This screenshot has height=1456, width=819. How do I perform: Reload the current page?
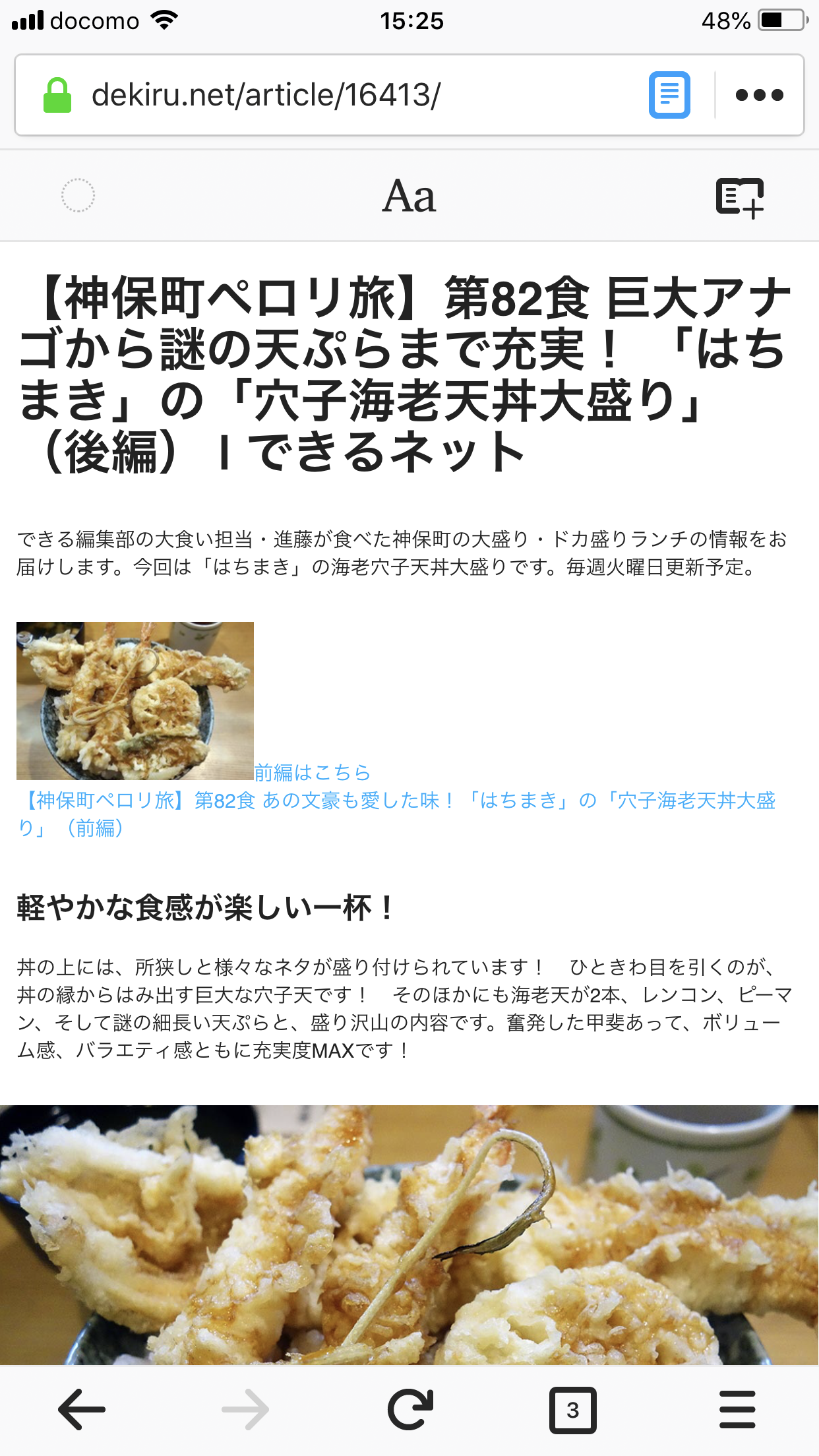409,1410
